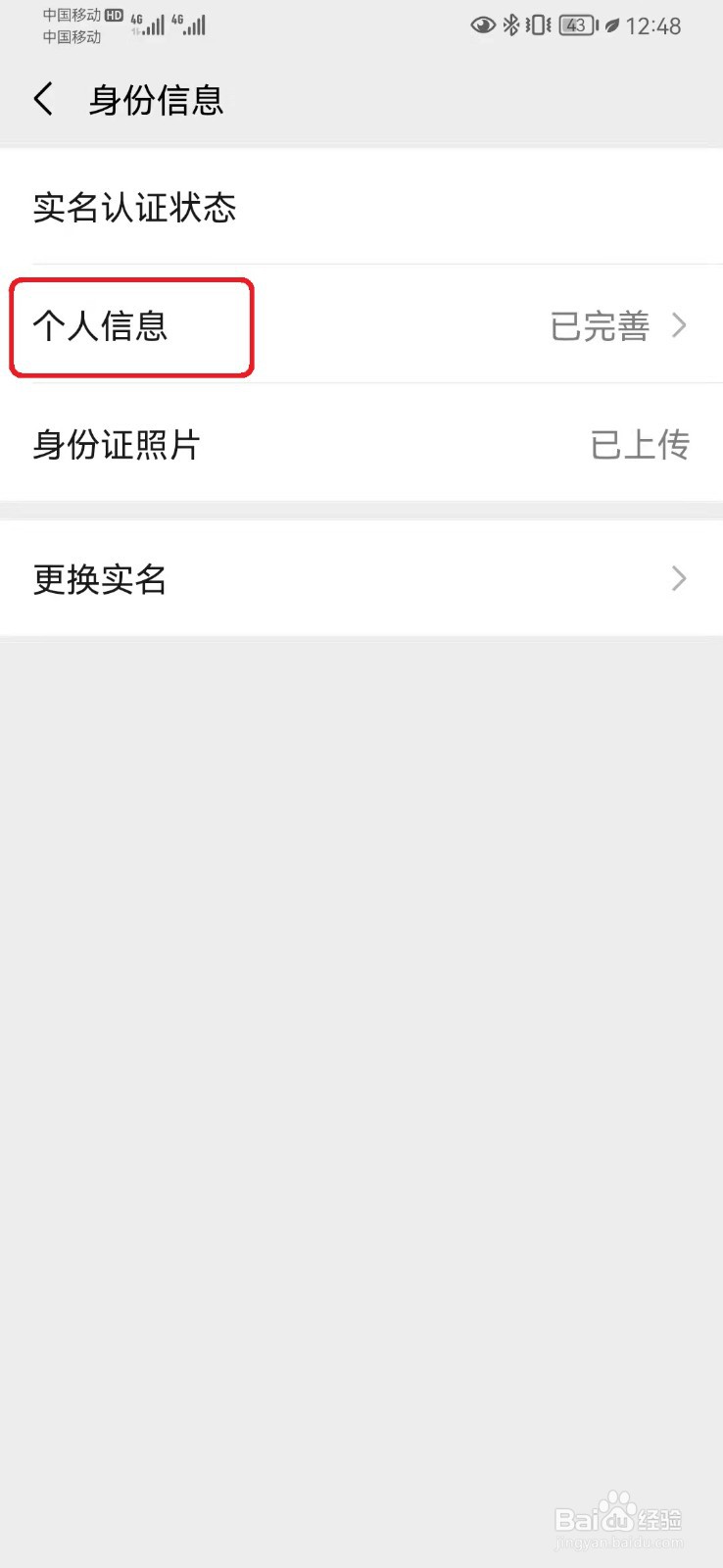Tap the 已完善 status text
The image size is (723, 1568).
tap(599, 327)
